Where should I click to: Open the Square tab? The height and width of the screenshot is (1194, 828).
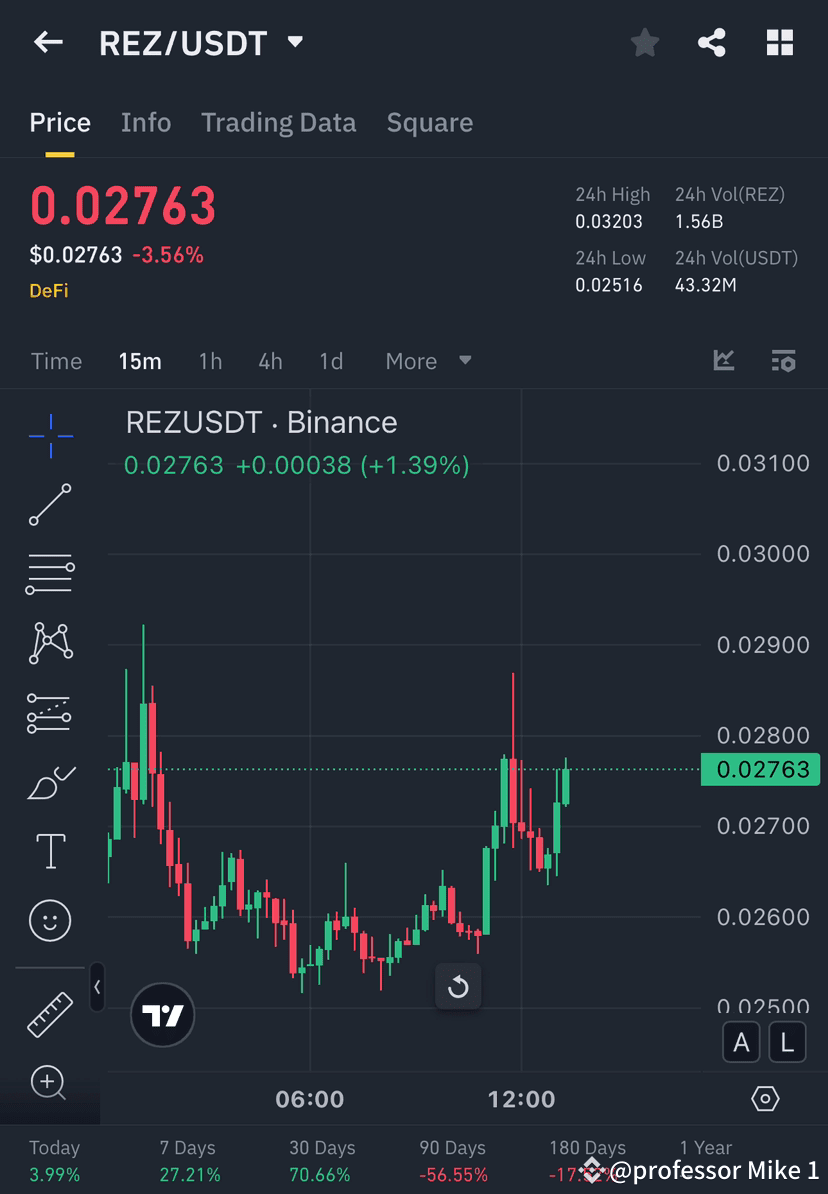429,122
